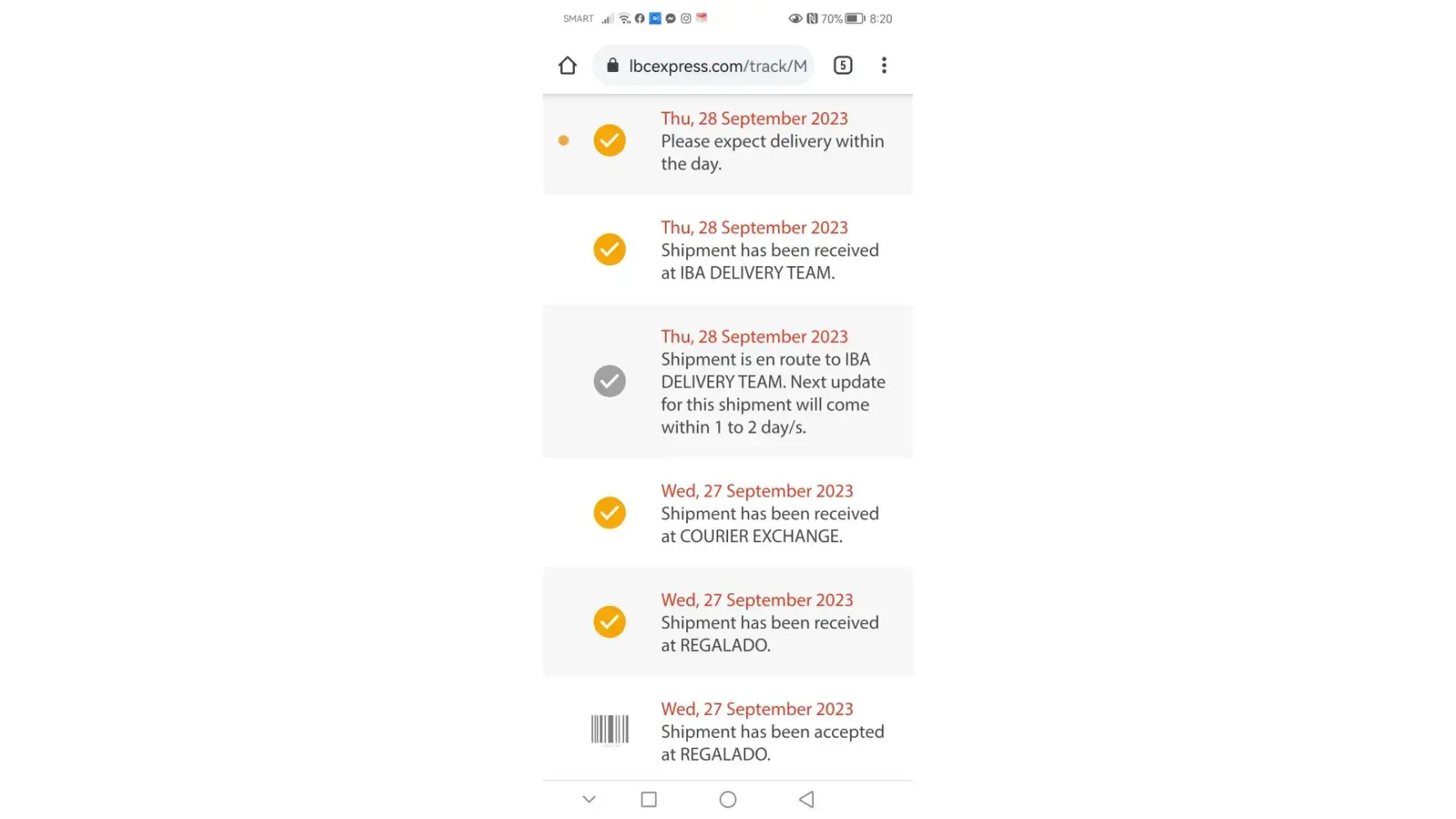
Task: Open the tab switcher showing 5 tabs
Action: (843, 66)
